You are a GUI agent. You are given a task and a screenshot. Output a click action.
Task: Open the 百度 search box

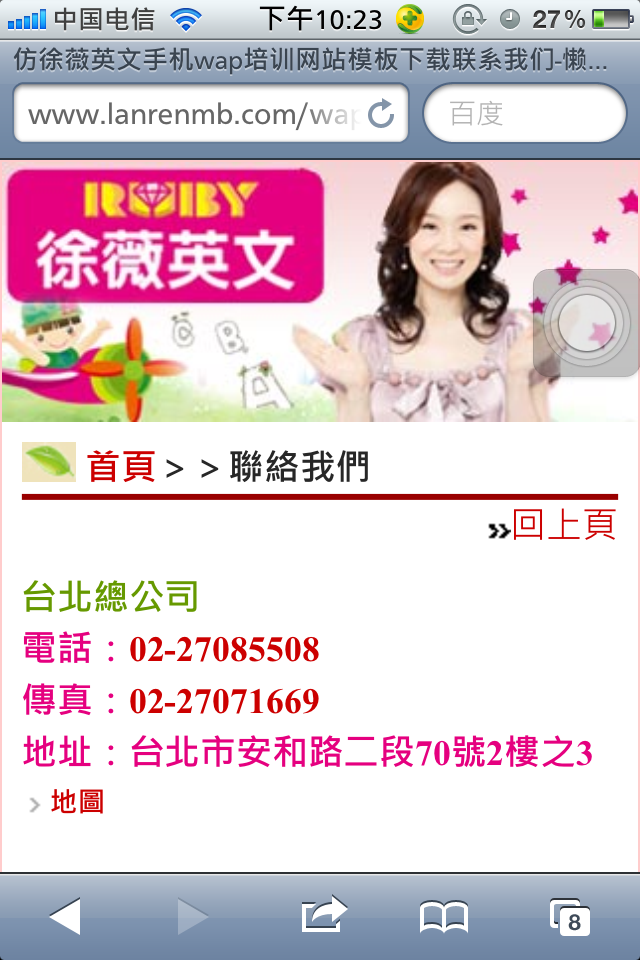(x=524, y=114)
